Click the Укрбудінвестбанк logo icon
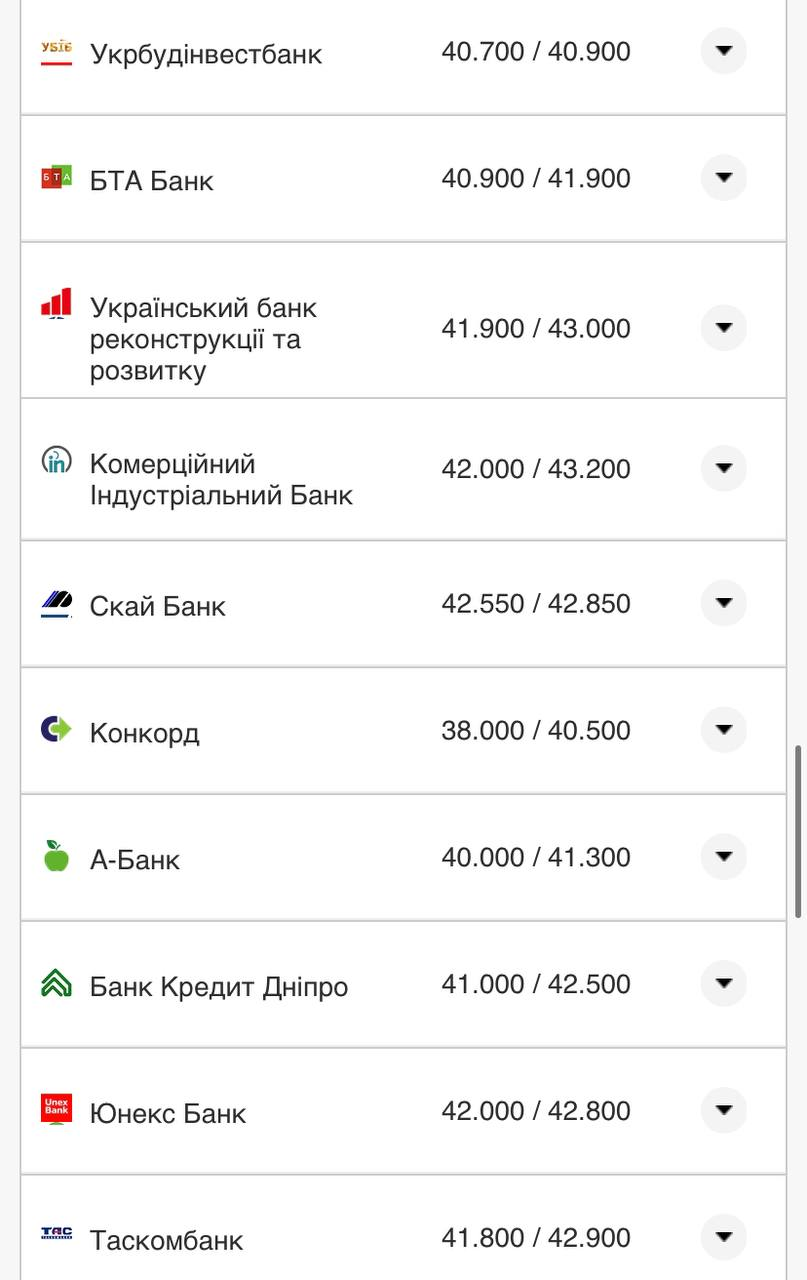This screenshot has width=807, height=1280. pyautogui.click(x=57, y=51)
